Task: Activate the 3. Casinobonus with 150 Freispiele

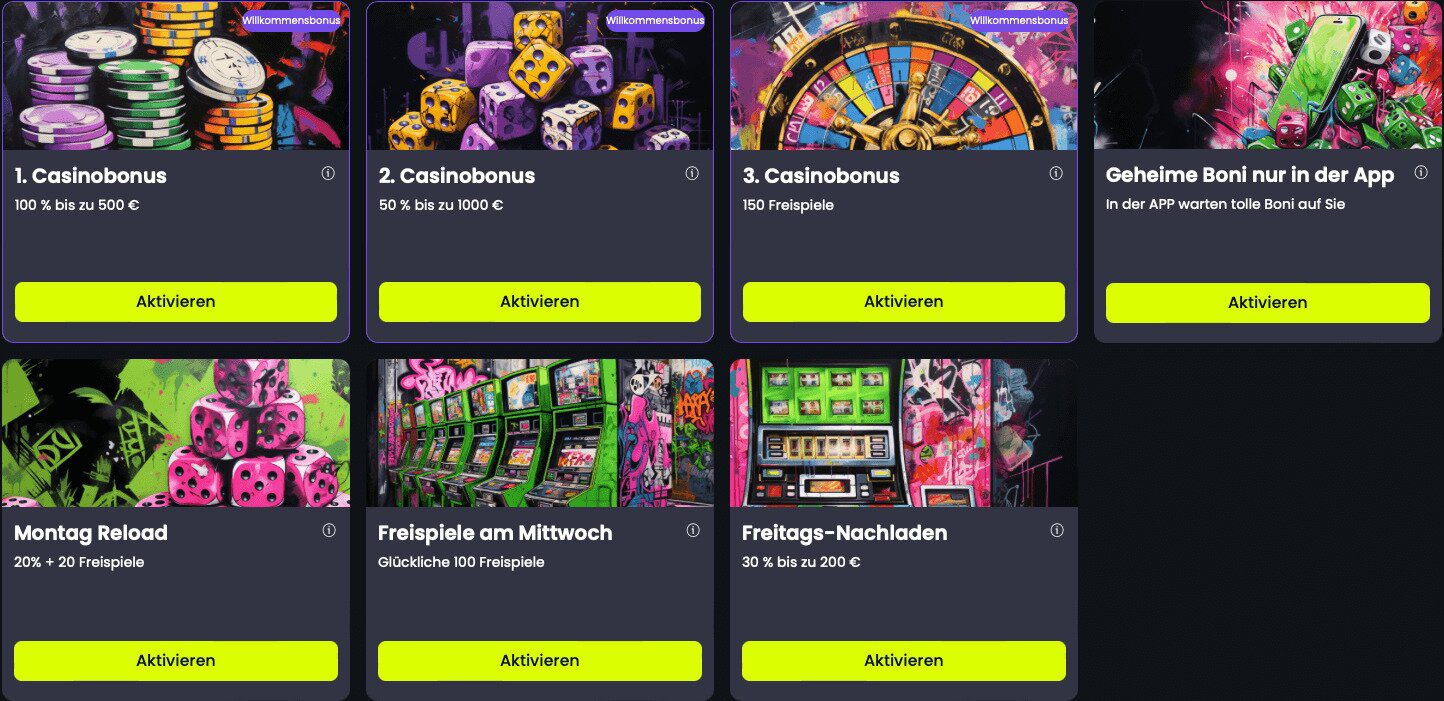Action: pyautogui.click(x=904, y=301)
